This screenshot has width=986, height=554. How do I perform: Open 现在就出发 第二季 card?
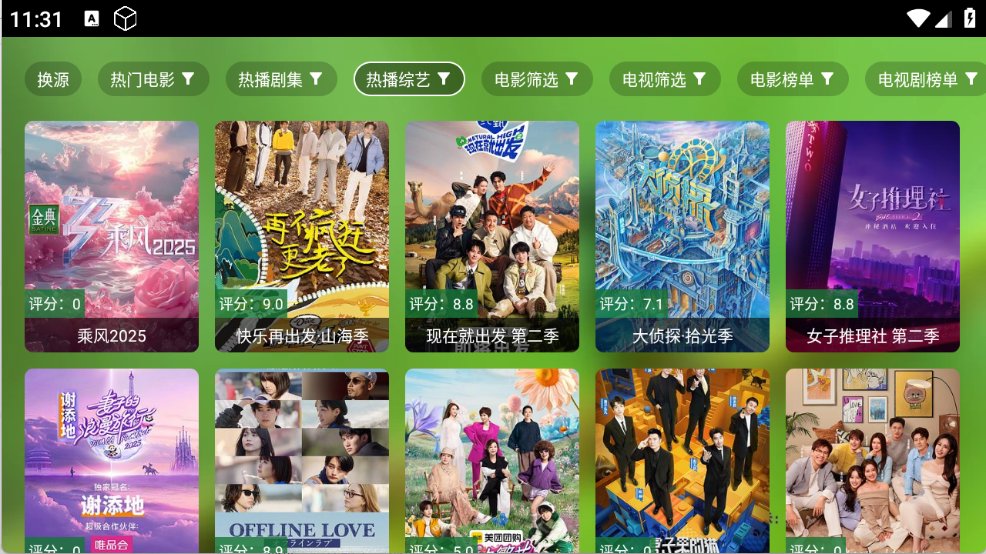[492, 236]
